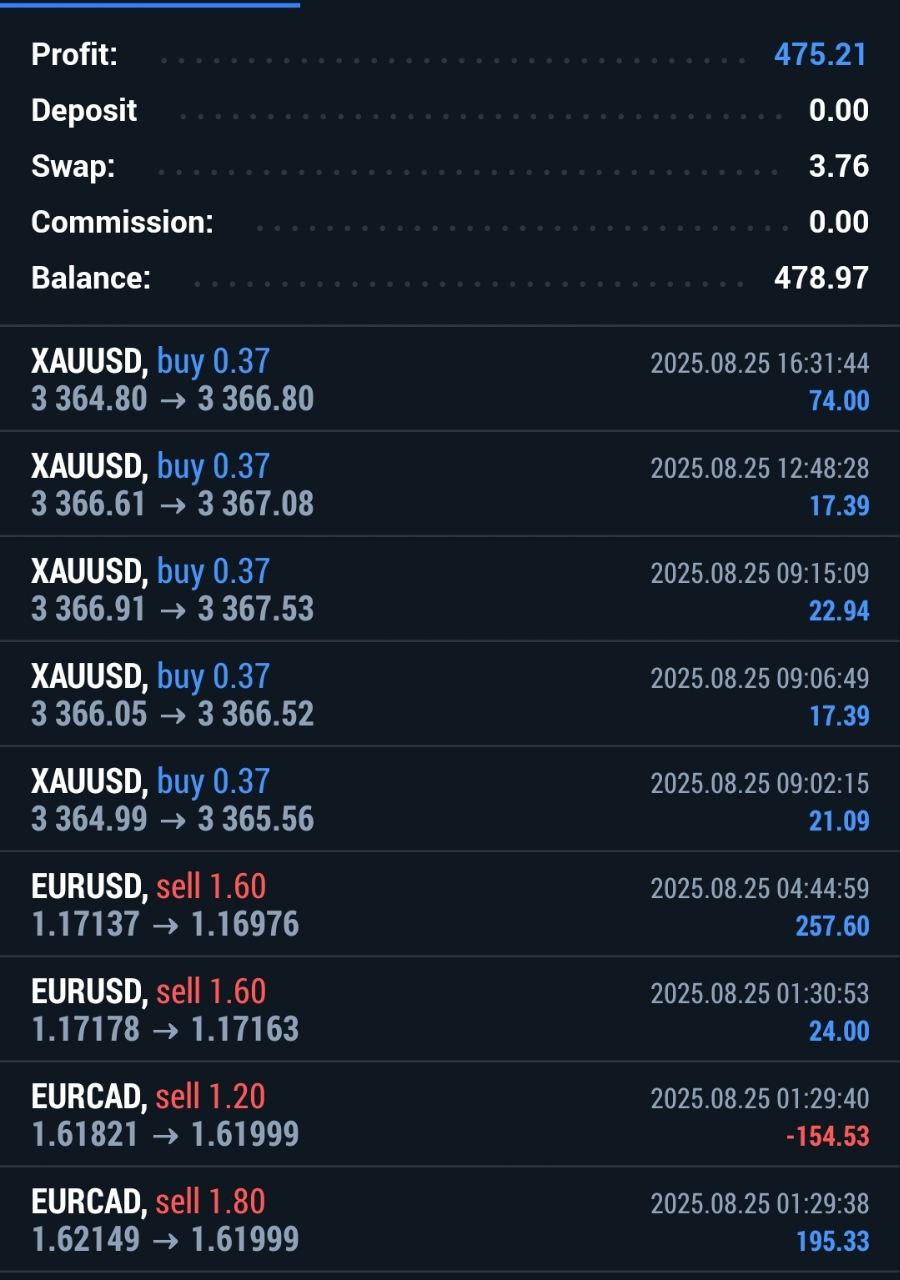Show the losing EURCAD sell 1.20 trade

(450, 1115)
